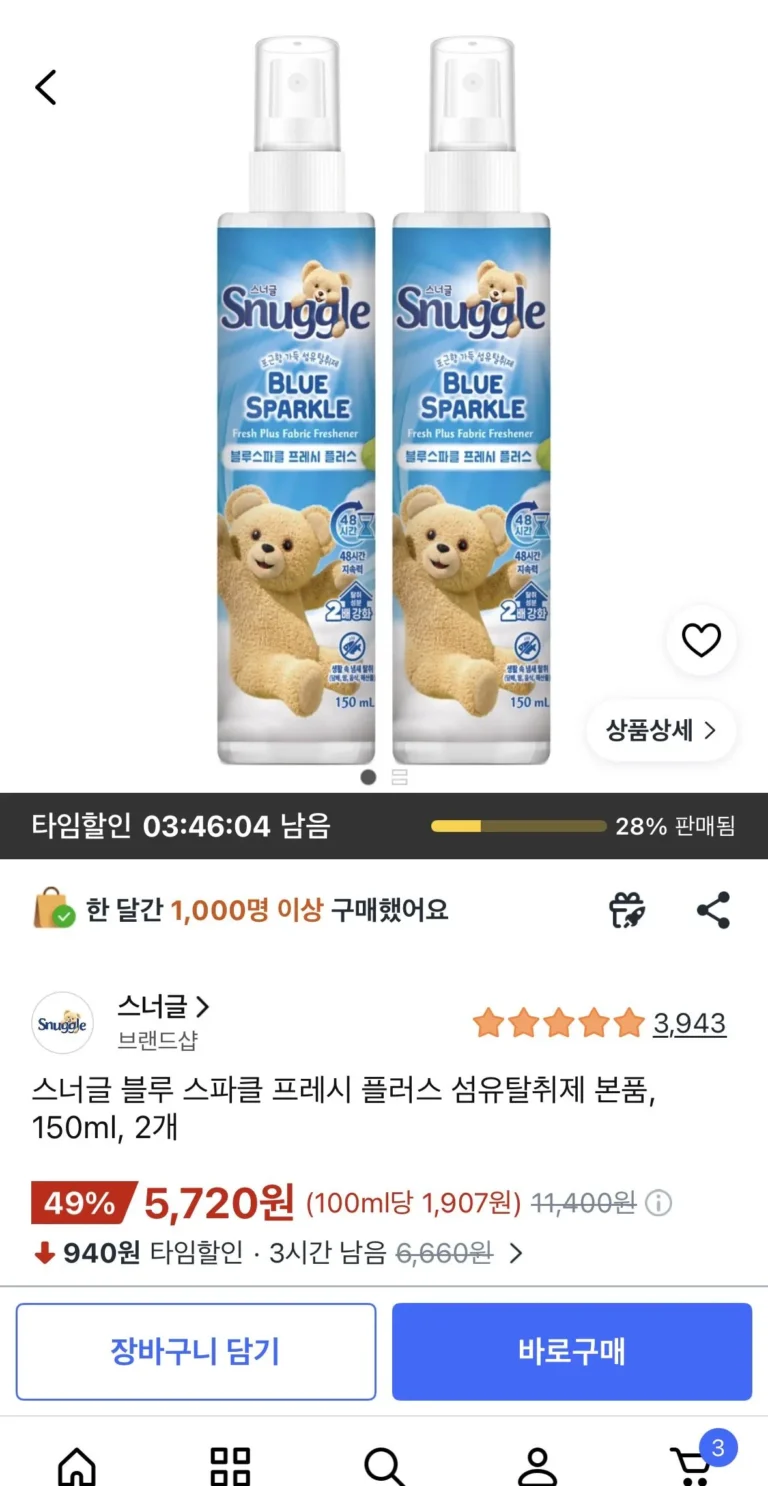Add product to wishlist with heart icon
Image resolution: width=768 pixels, height=1486 pixels.
pyautogui.click(x=700, y=640)
